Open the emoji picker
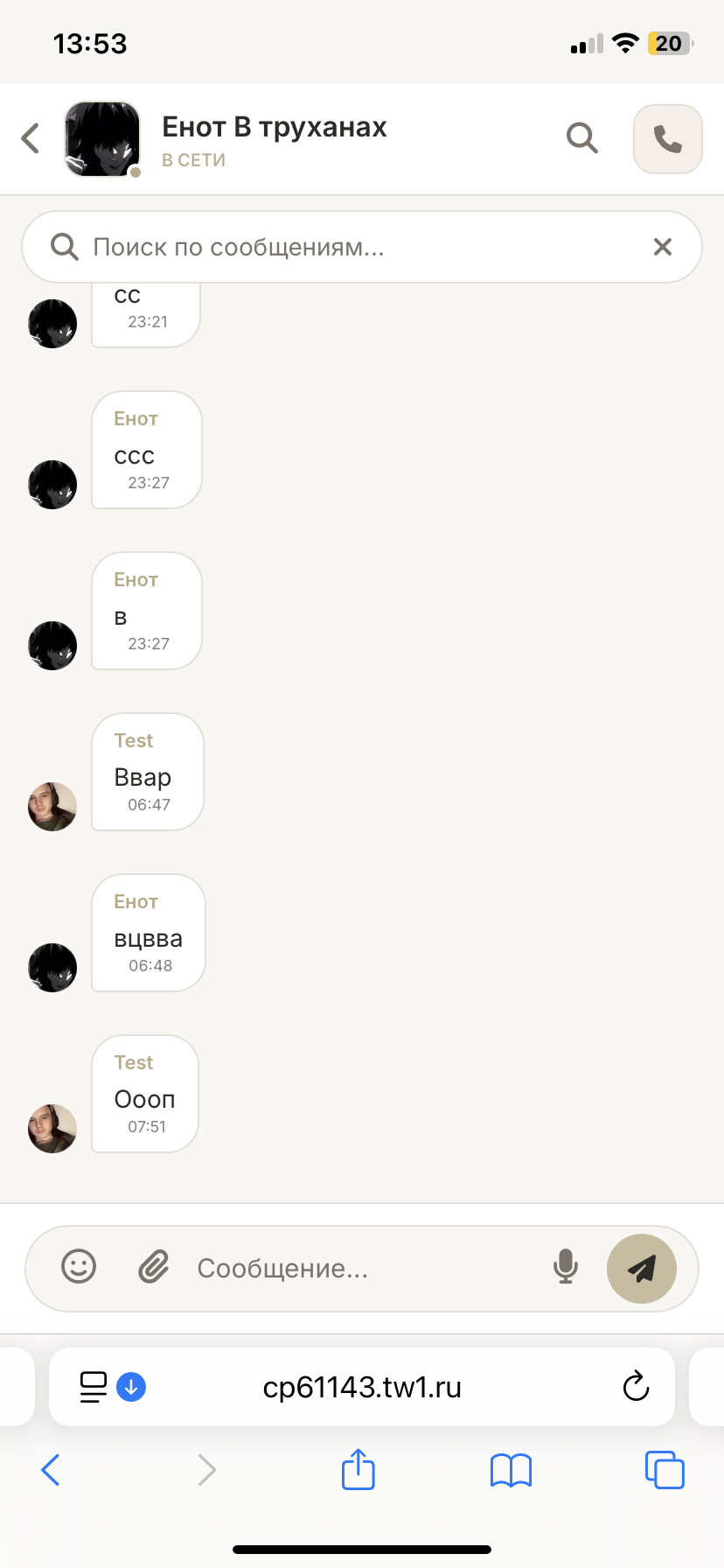The width and height of the screenshot is (724, 1568). click(79, 1267)
